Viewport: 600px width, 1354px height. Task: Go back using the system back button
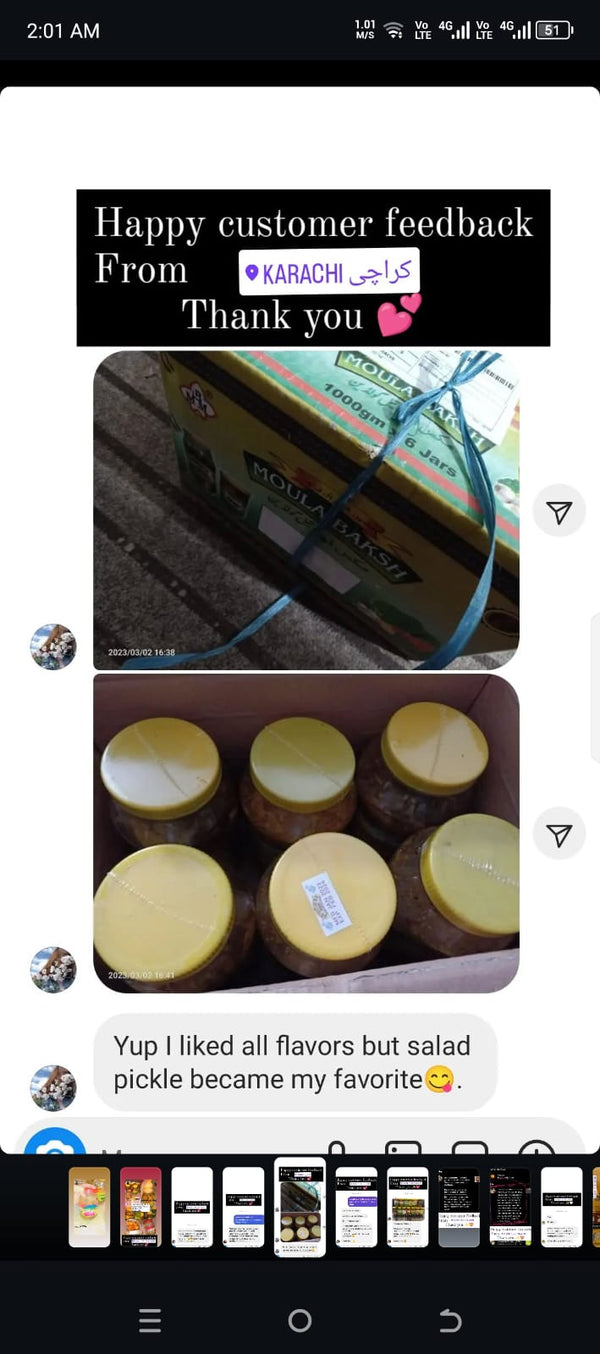(x=450, y=1321)
